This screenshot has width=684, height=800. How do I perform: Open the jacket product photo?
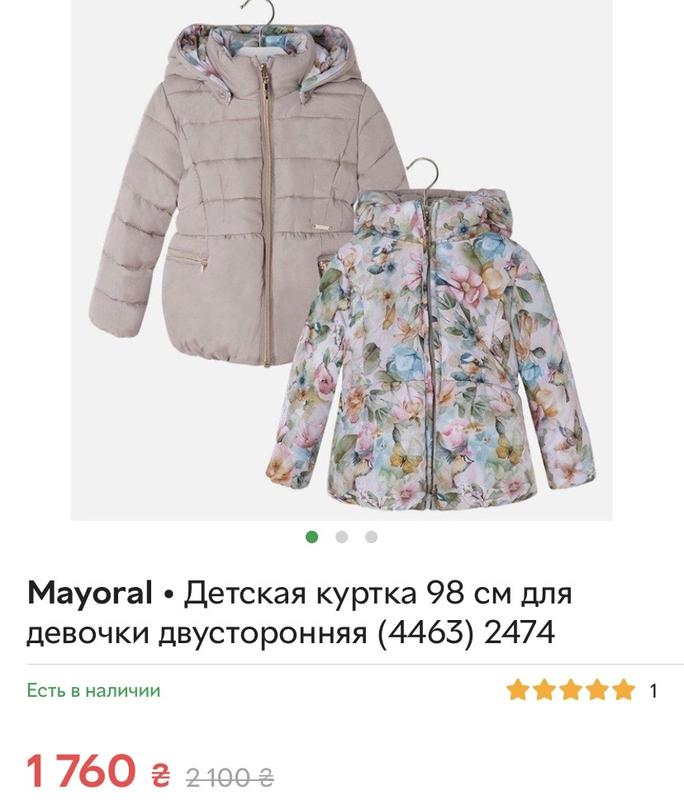point(341,260)
